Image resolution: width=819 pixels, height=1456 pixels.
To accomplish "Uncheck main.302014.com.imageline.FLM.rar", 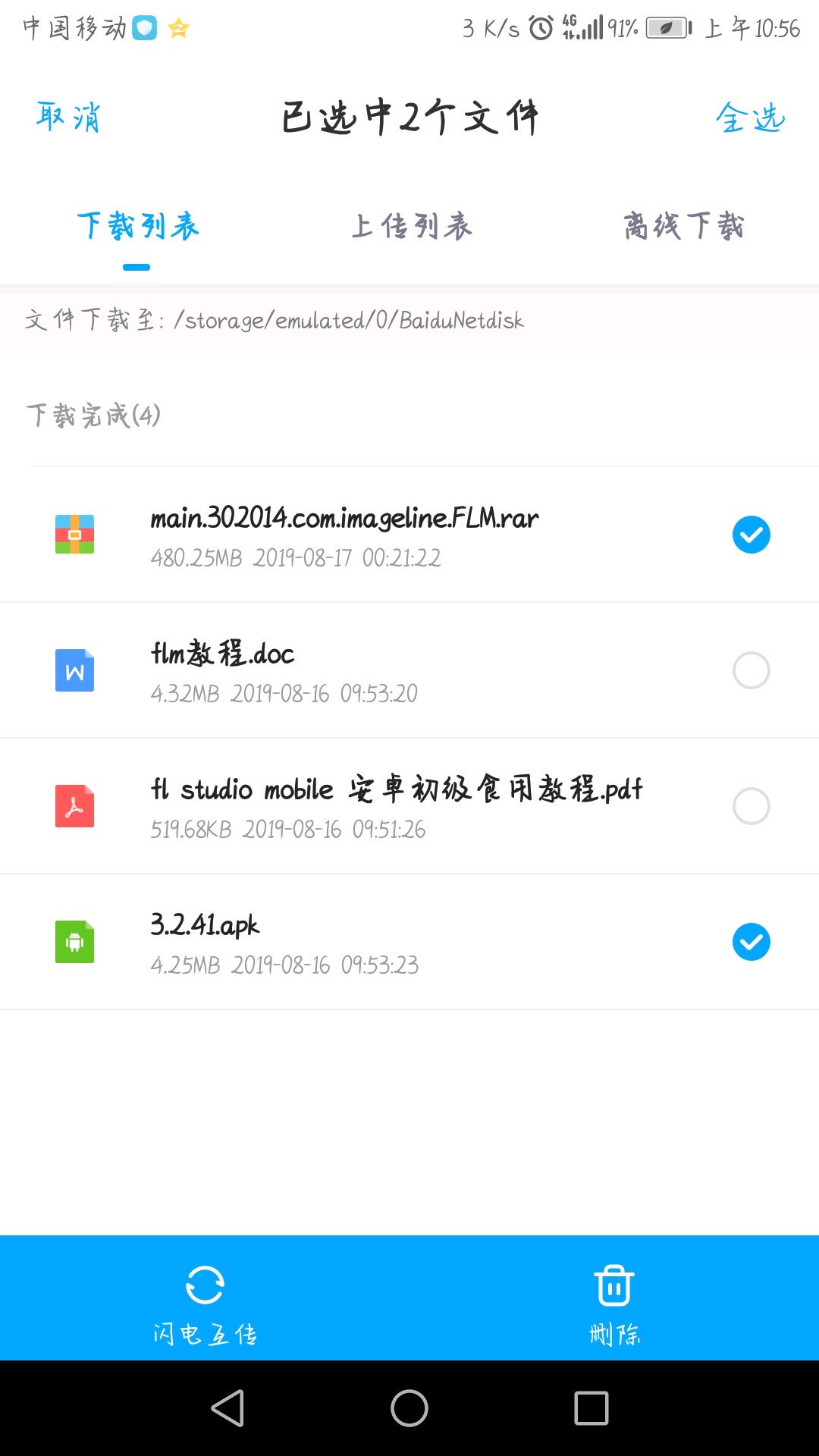I will tap(752, 535).
